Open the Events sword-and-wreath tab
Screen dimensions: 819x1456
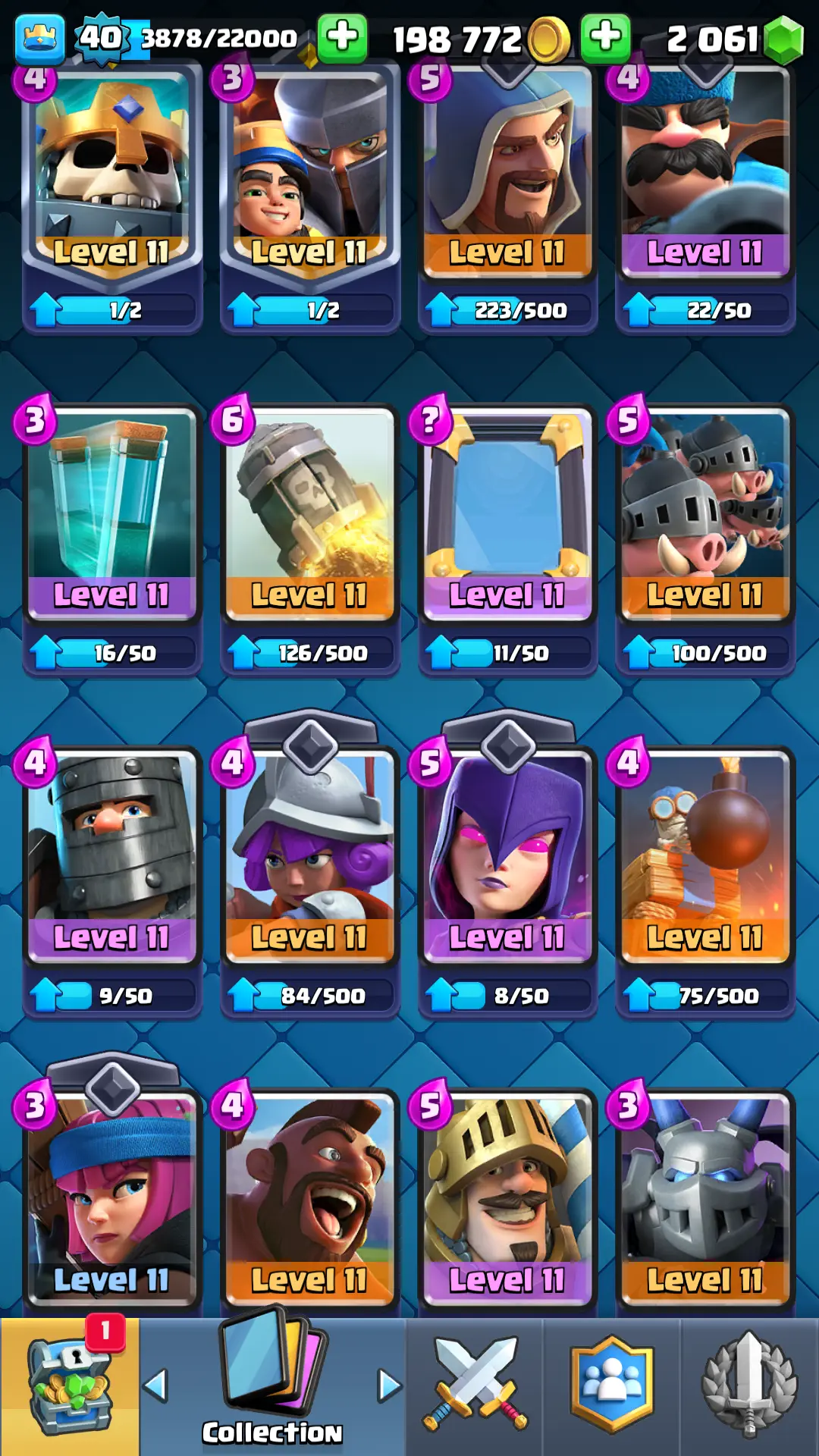point(749,1386)
